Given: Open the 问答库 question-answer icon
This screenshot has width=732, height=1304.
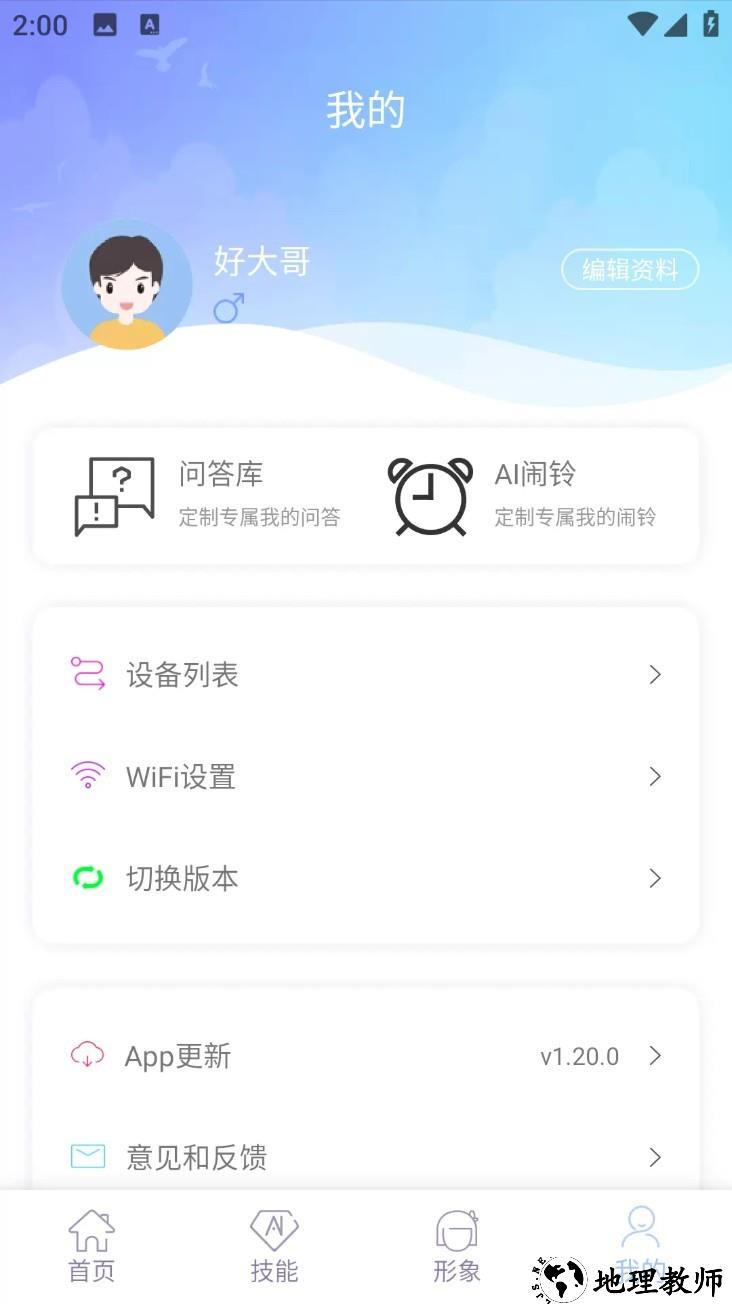Looking at the screenshot, I should pyautogui.click(x=112, y=496).
